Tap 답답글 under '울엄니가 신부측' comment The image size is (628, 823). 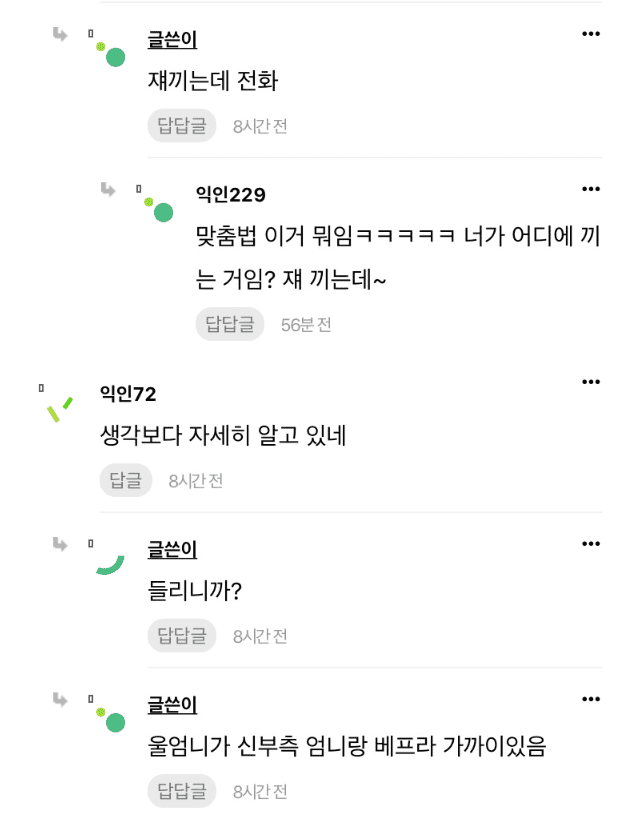182,791
